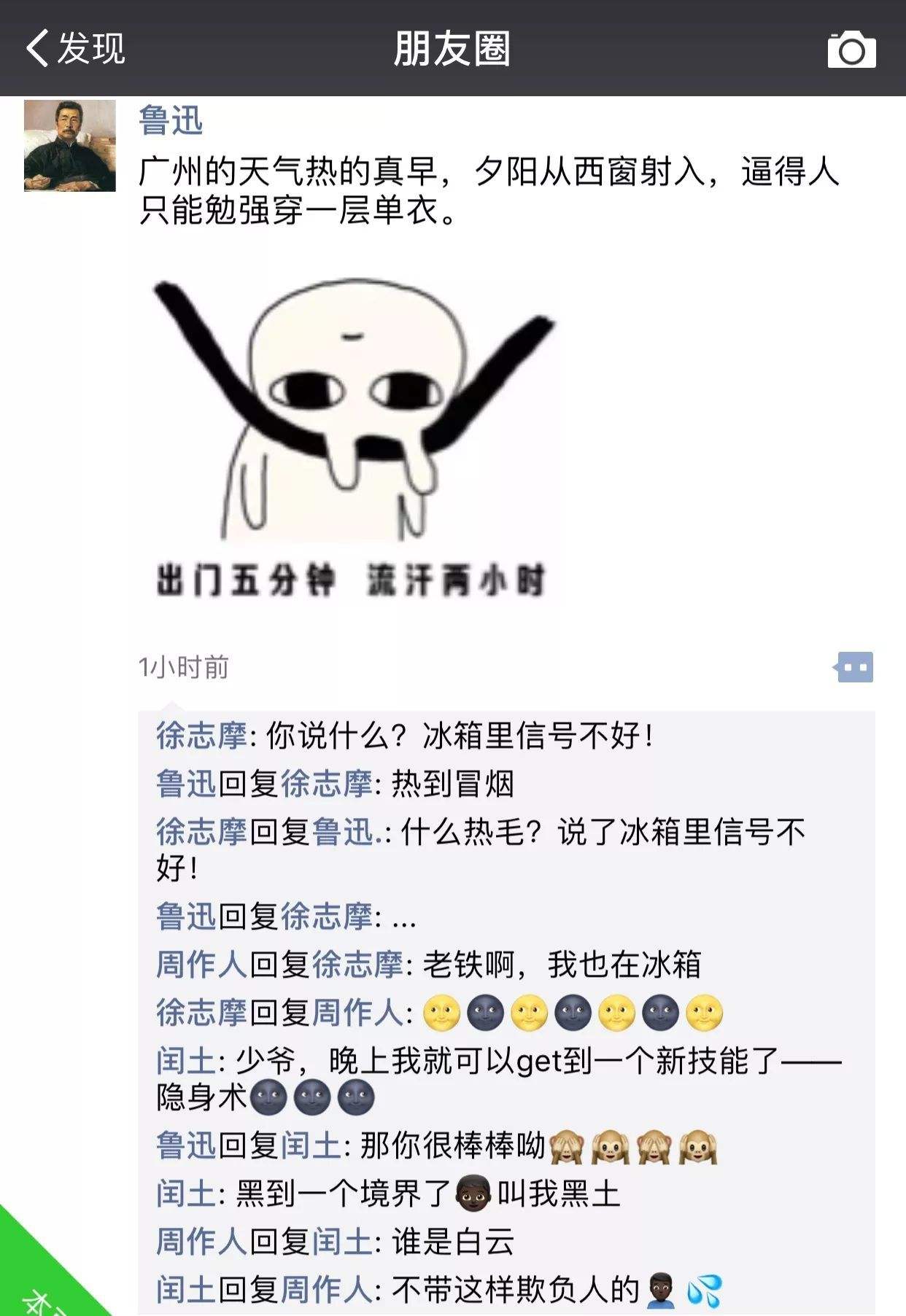This screenshot has height=1316, width=906.
Task: Open the like and comment button
Action: (854, 667)
